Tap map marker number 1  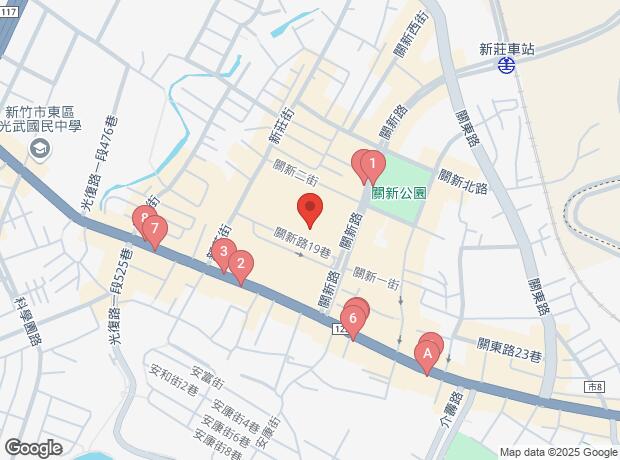[x=372, y=163]
